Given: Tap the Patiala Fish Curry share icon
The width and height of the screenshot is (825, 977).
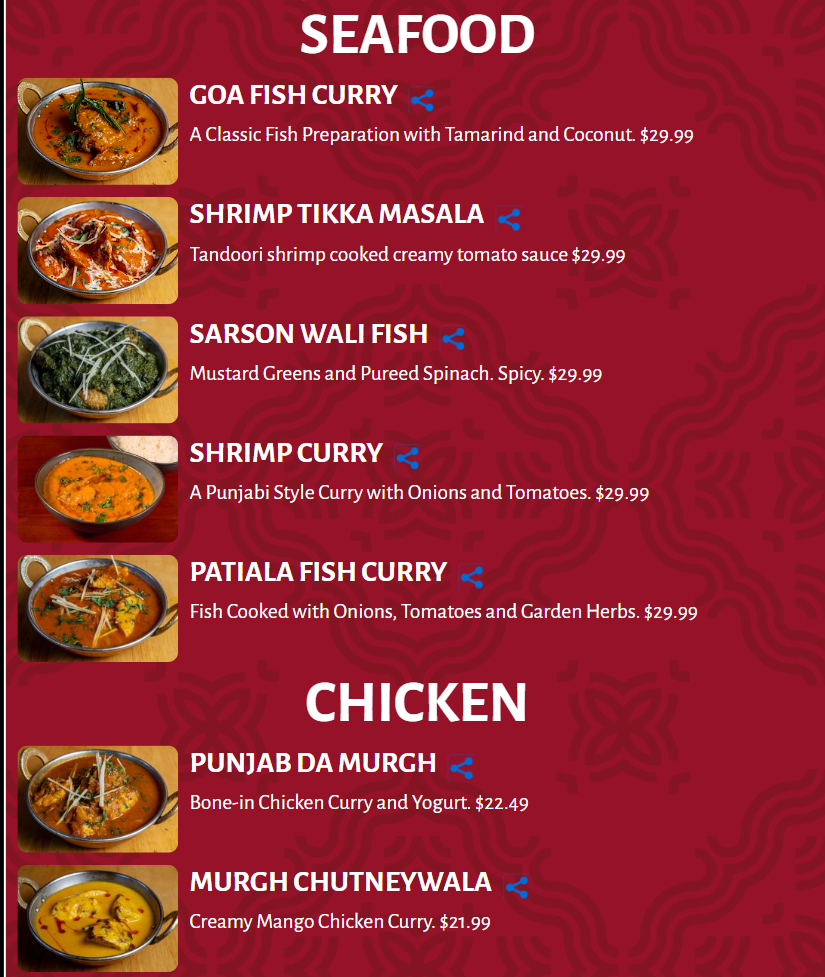Looking at the screenshot, I should [471, 577].
